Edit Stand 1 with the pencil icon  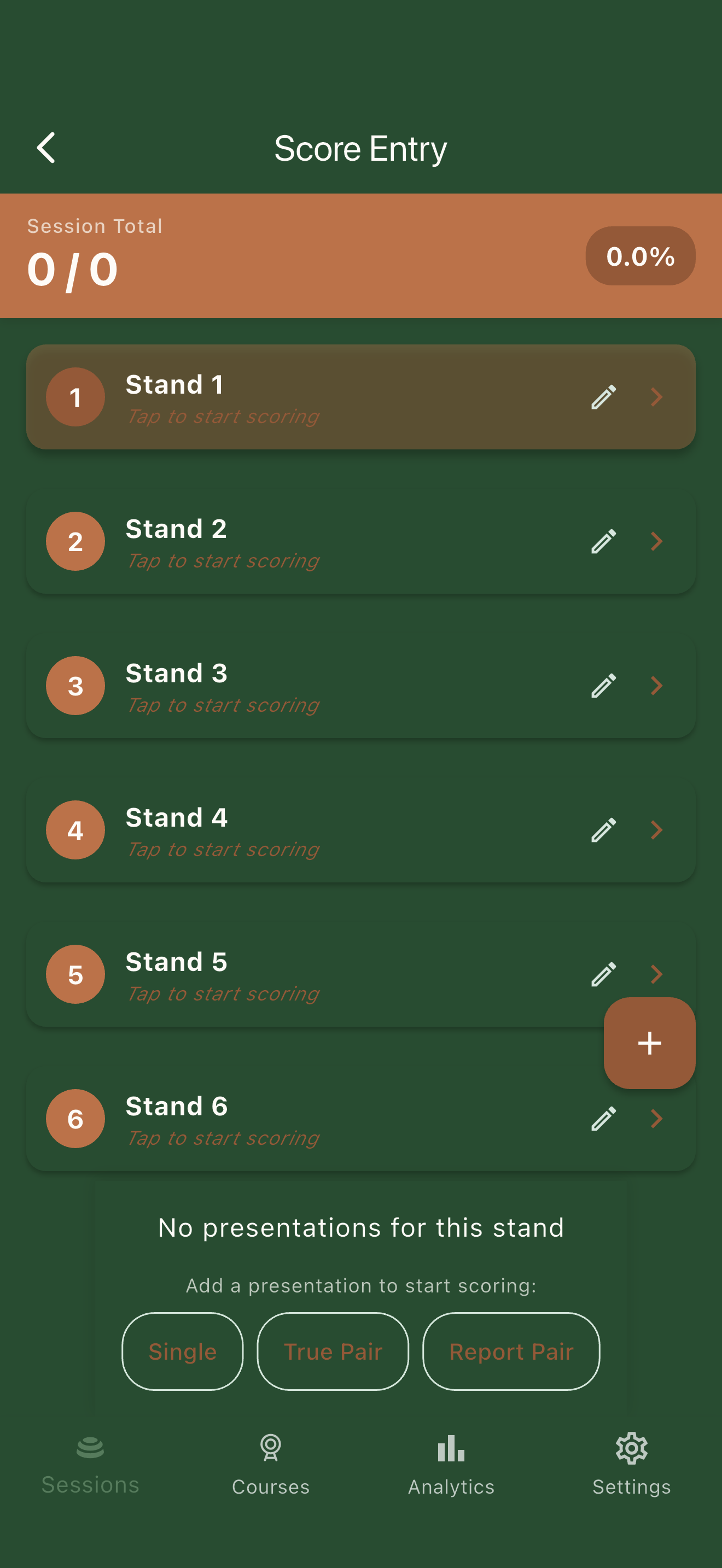pyautogui.click(x=603, y=397)
